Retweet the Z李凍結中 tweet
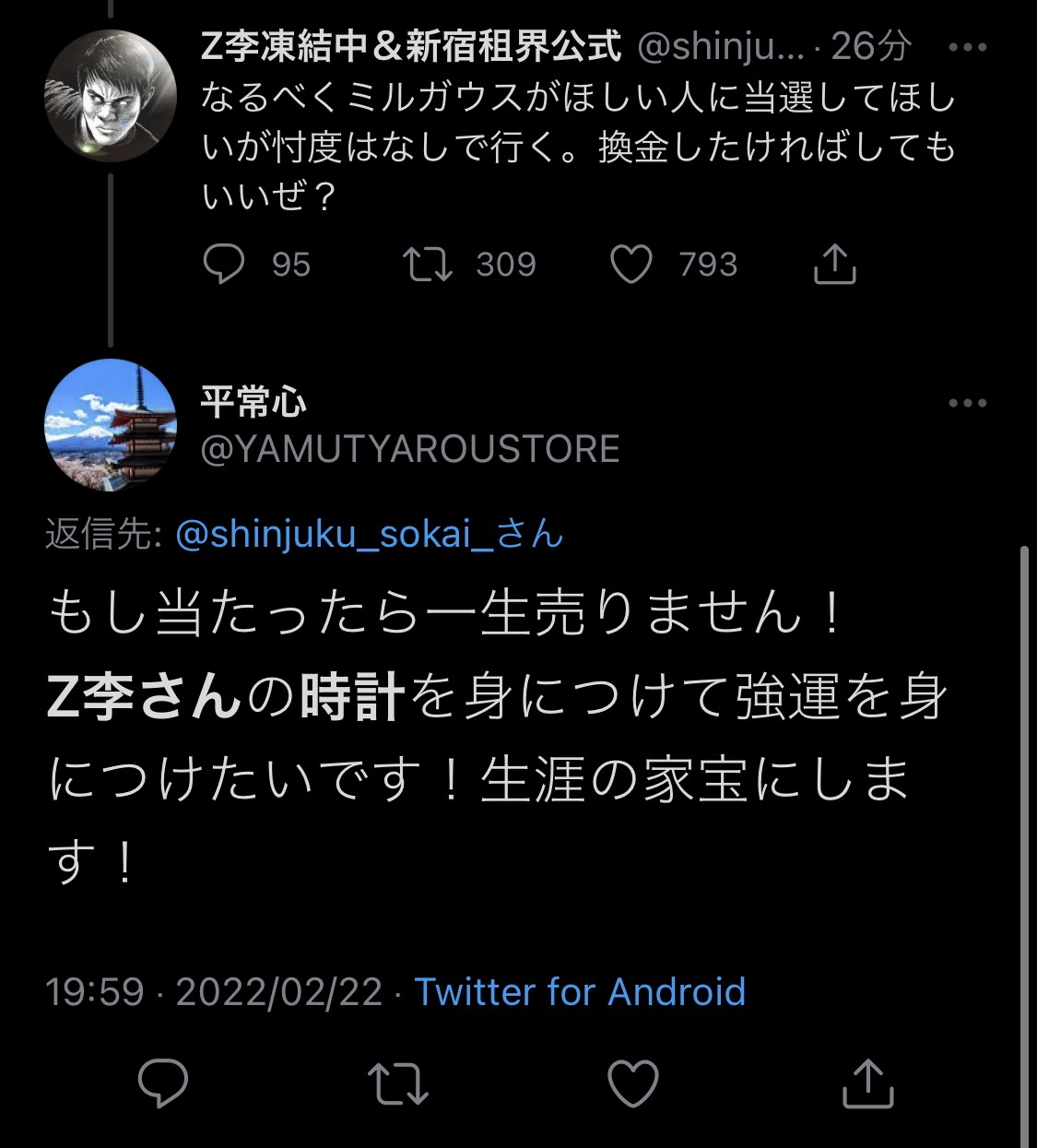Image resolution: width=1037 pixels, height=1148 pixels. (x=428, y=265)
